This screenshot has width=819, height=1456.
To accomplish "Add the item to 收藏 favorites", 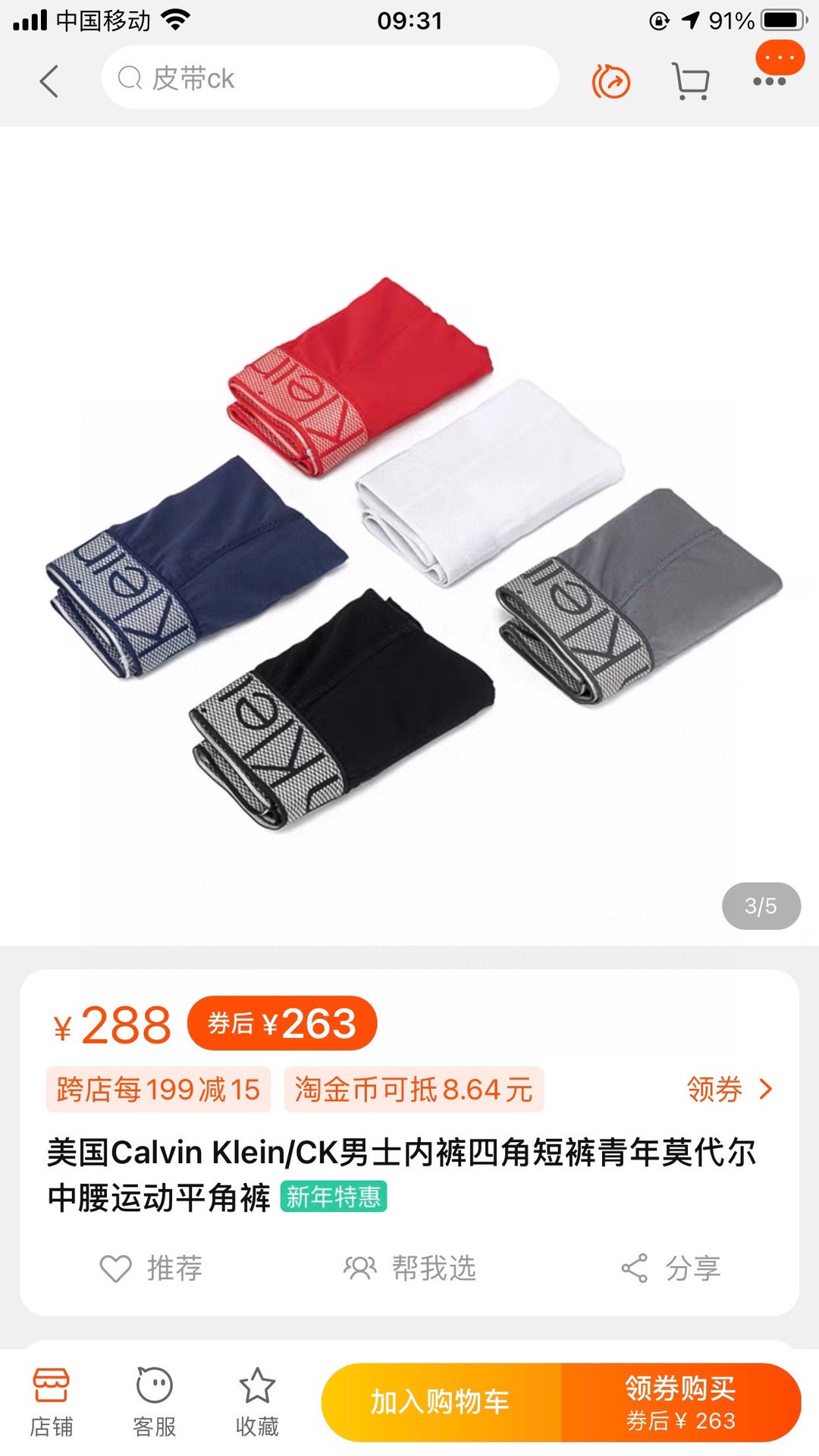I will tap(257, 1403).
